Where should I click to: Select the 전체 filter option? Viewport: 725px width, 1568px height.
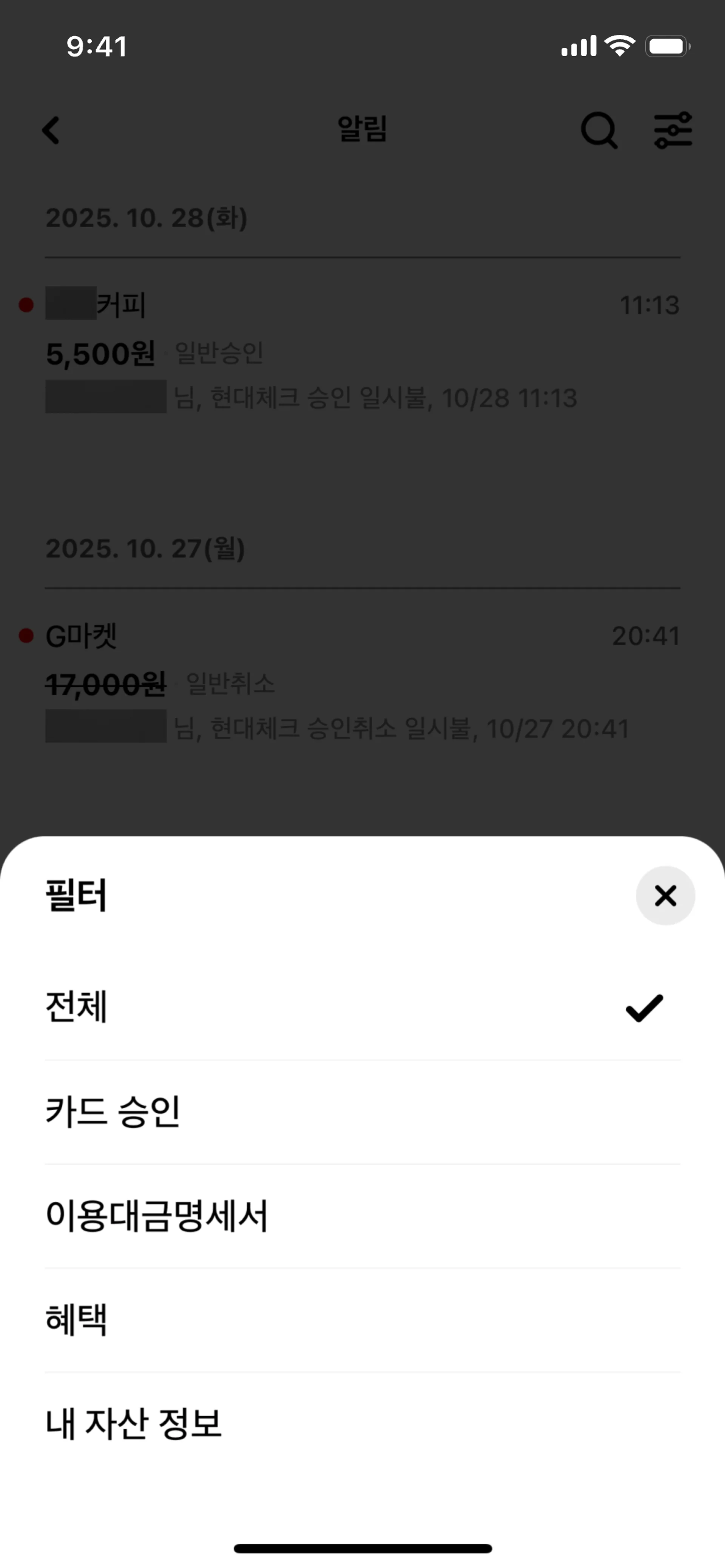pyautogui.click(x=362, y=1007)
